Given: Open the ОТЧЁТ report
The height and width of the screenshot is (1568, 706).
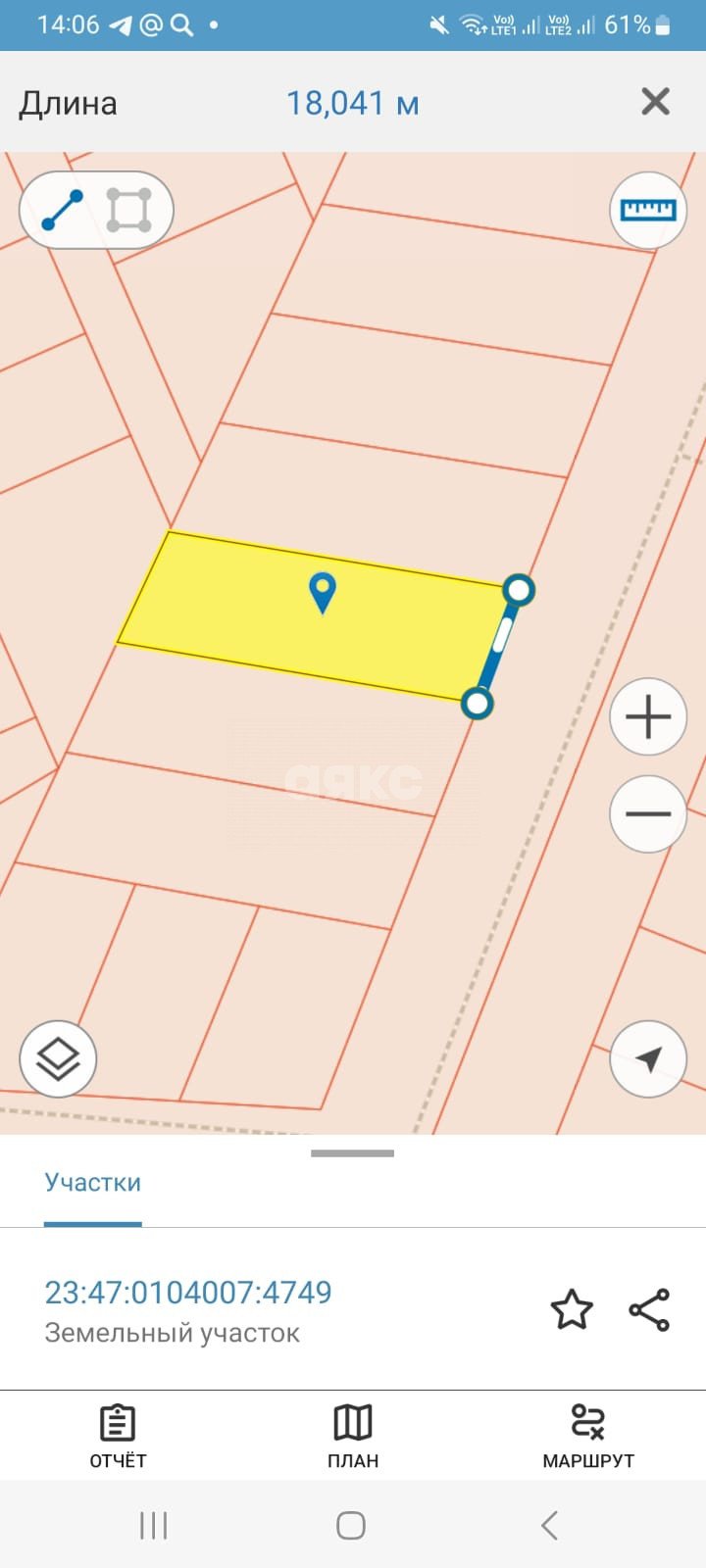Looking at the screenshot, I should [x=118, y=1436].
